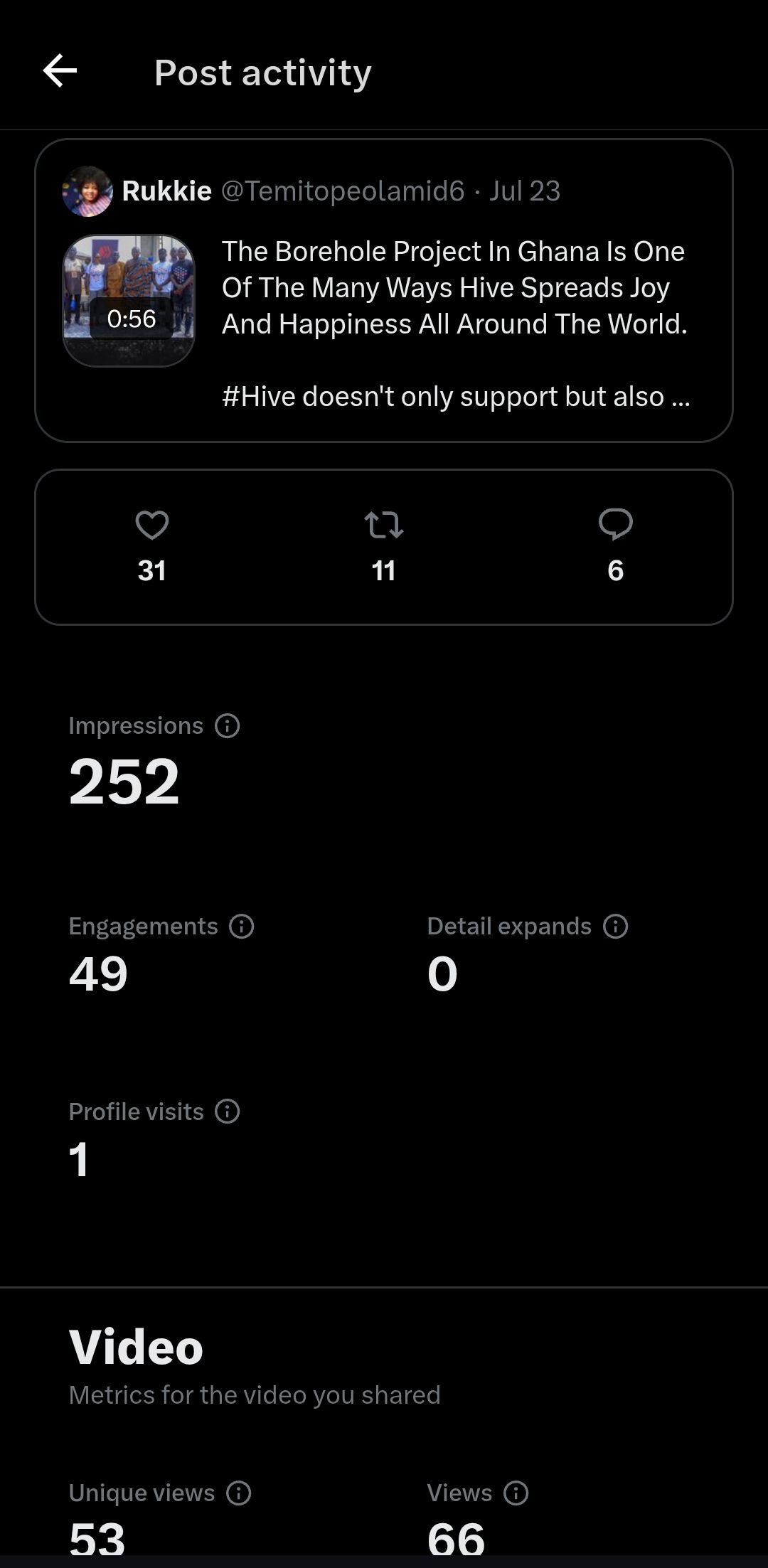
Task: Tap the info icon beside Views
Action: click(516, 1493)
